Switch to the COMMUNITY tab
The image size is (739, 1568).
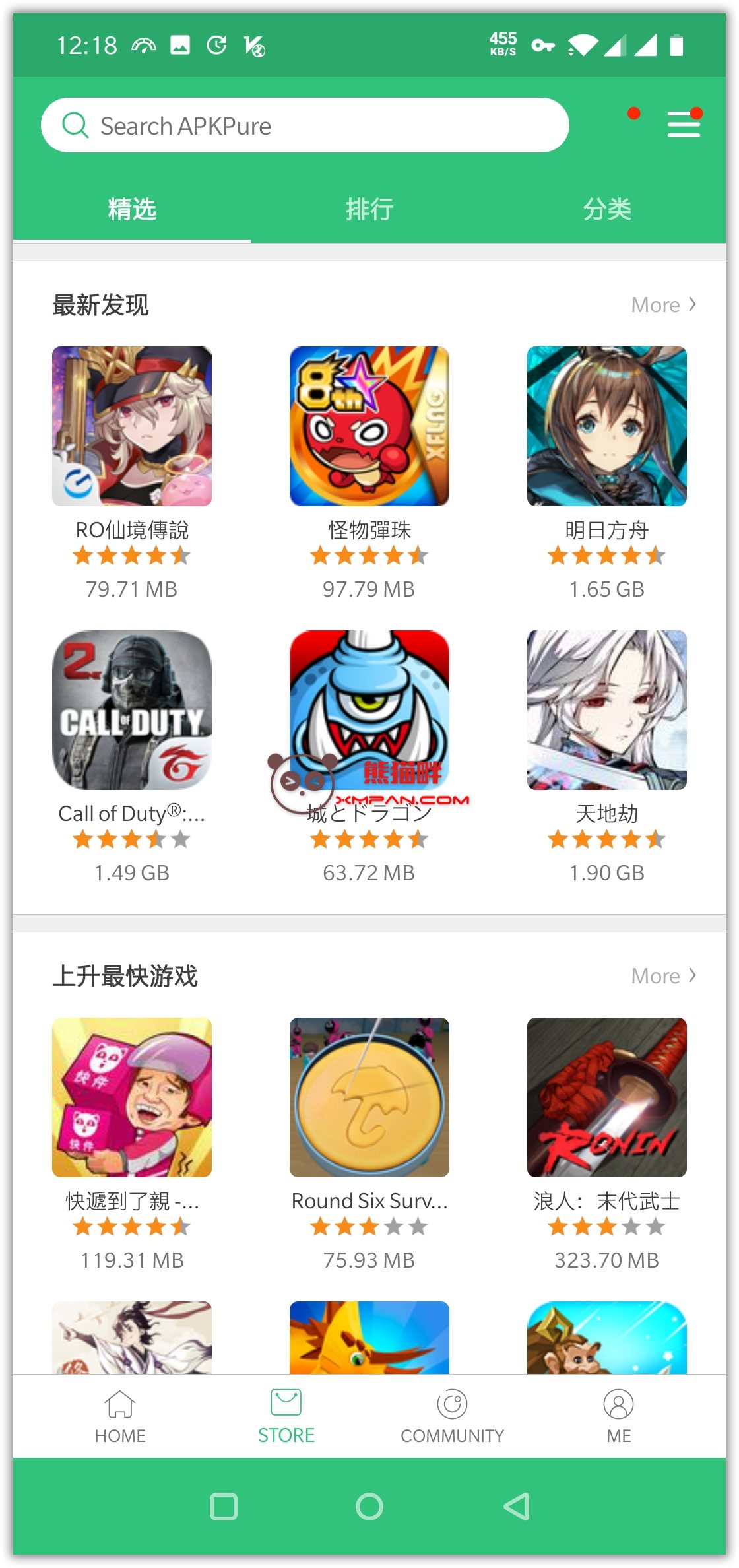pyautogui.click(x=453, y=1416)
